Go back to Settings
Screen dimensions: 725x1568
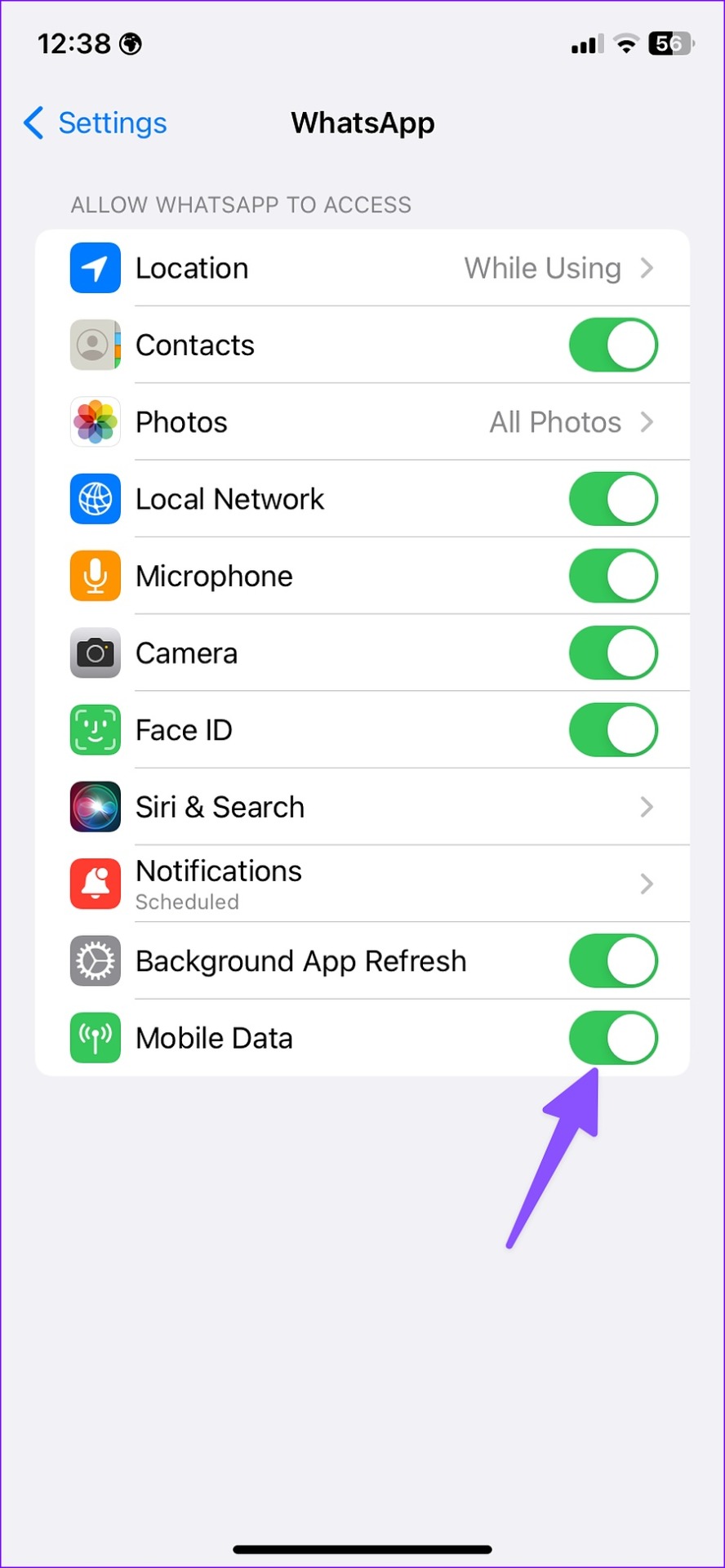pyautogui.click(x=96, y=123)
